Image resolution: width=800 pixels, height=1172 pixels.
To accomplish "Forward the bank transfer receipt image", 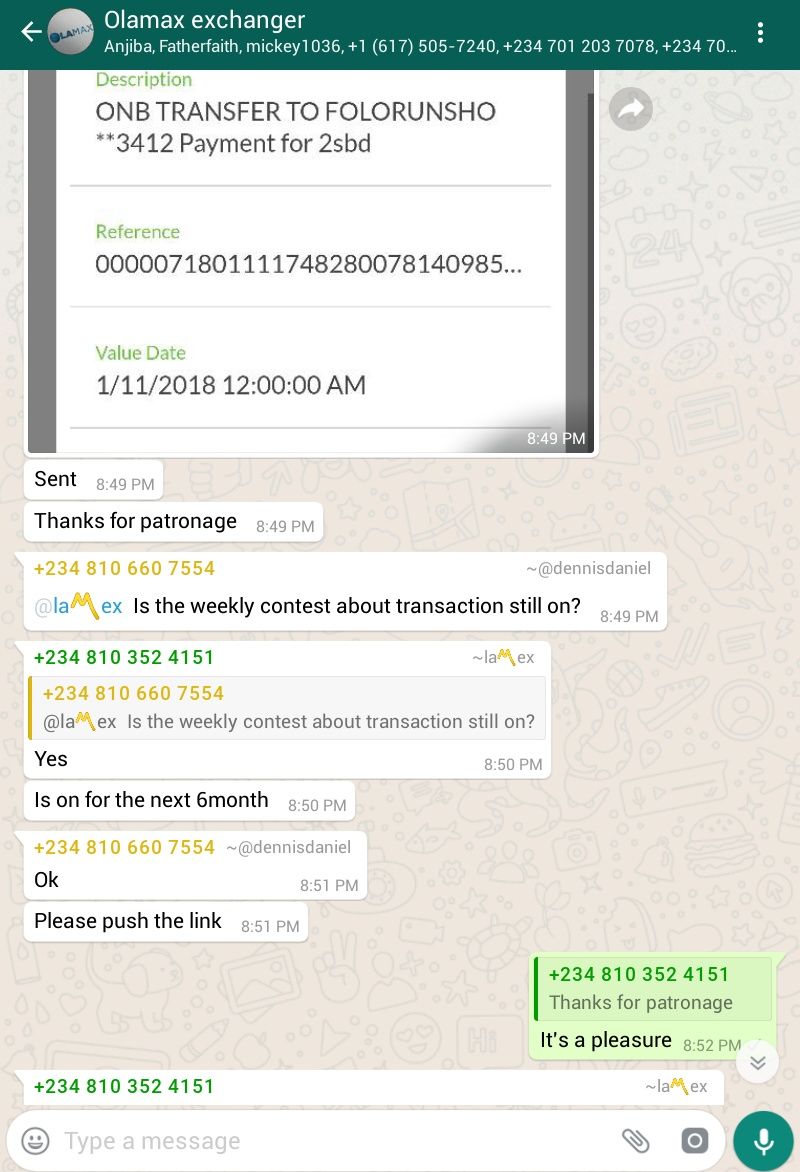I will [x=630, y=109].
